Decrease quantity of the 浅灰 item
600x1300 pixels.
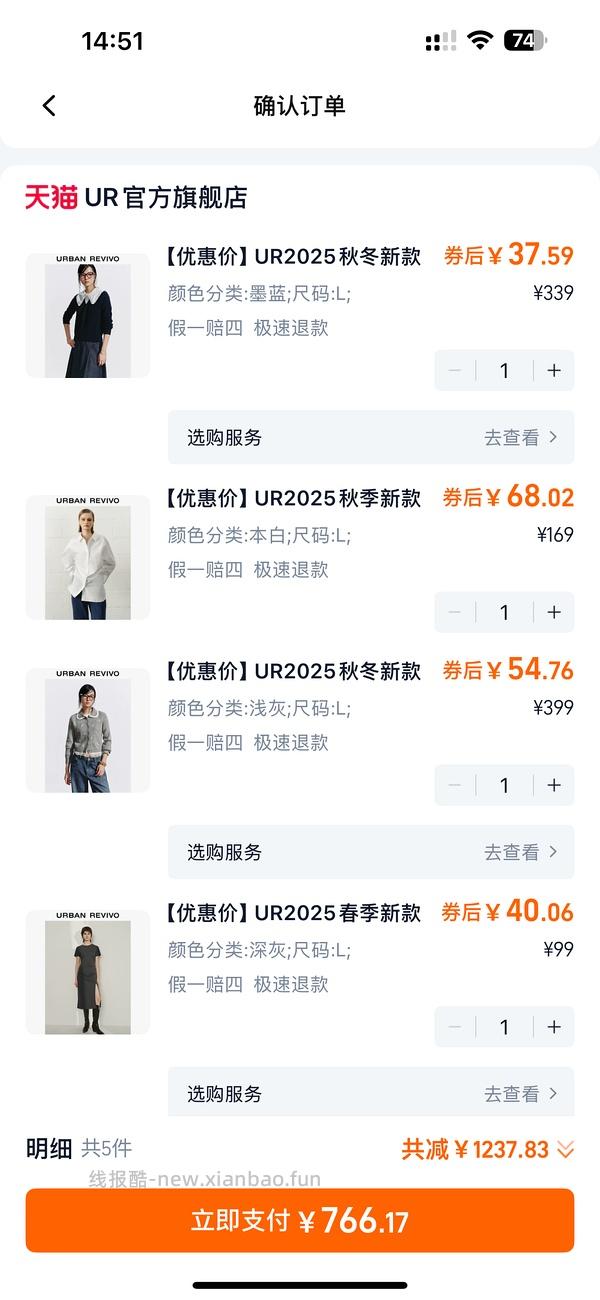pyautogui.click(x=455, y=785)
